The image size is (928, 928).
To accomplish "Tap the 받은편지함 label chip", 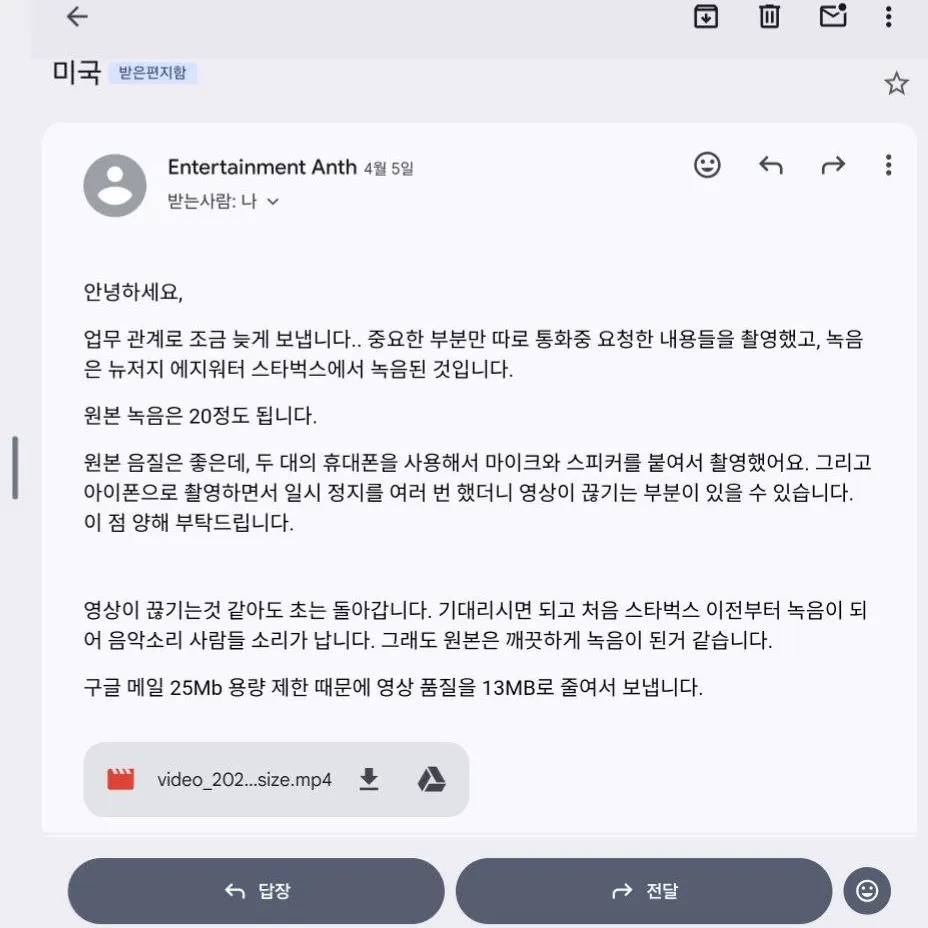I will 152,73.
